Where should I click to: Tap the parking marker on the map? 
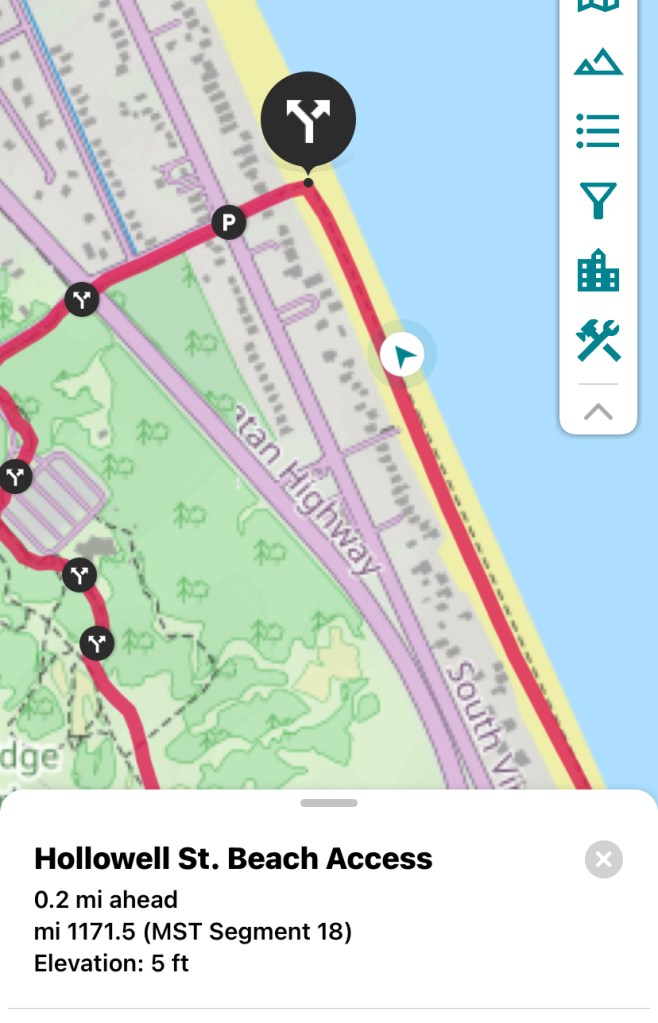tap(229, 222)
